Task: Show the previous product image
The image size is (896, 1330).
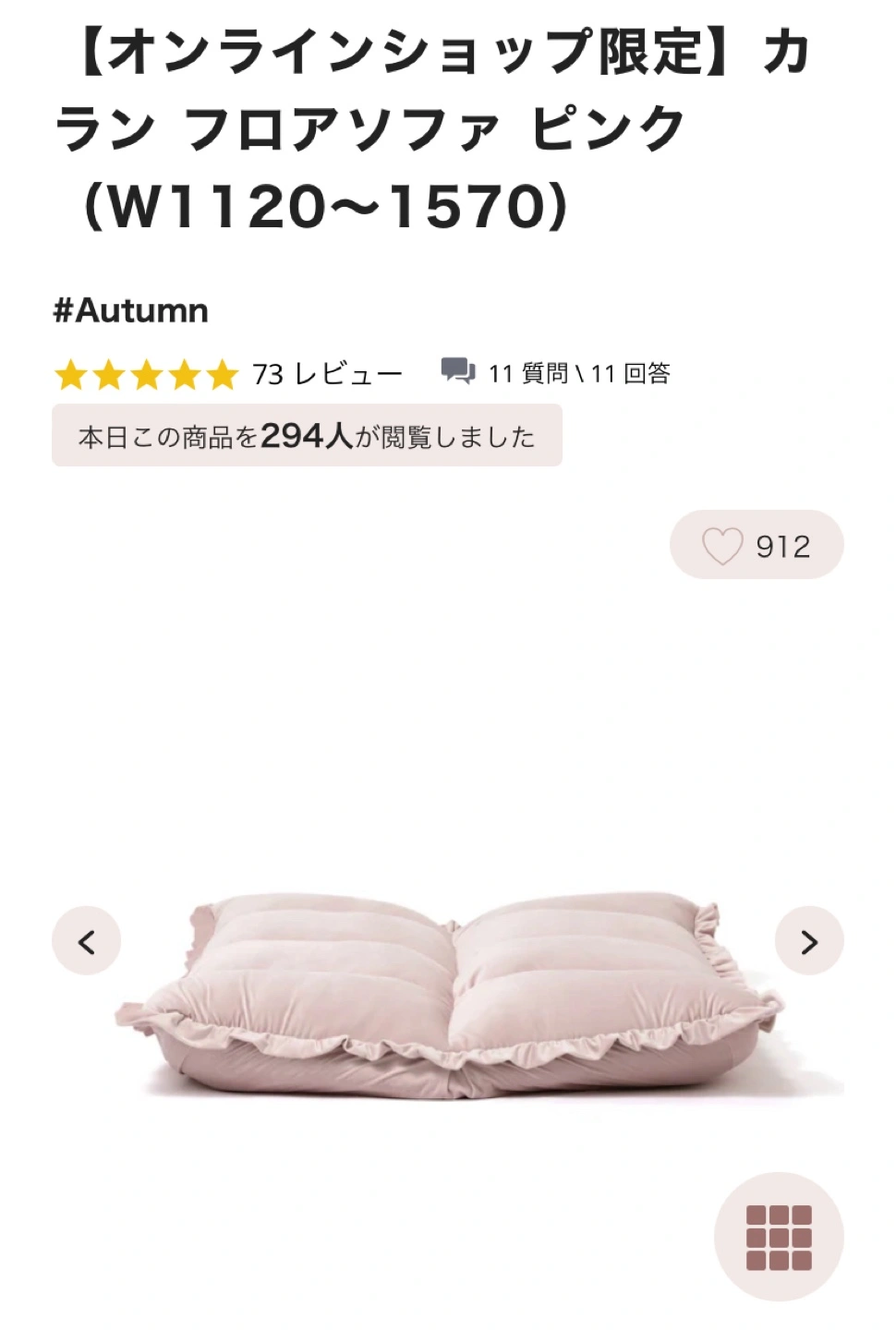Action: [x=86, y=941]
